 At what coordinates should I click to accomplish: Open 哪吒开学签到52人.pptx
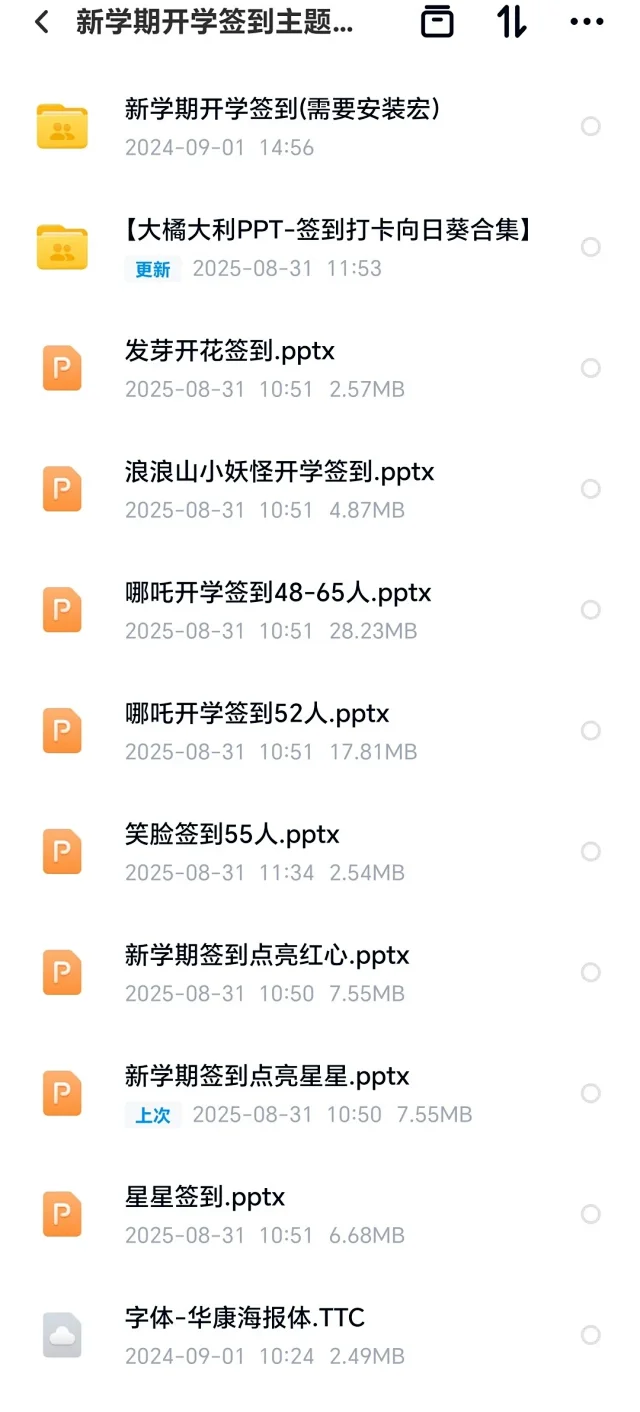click(320, 731)
